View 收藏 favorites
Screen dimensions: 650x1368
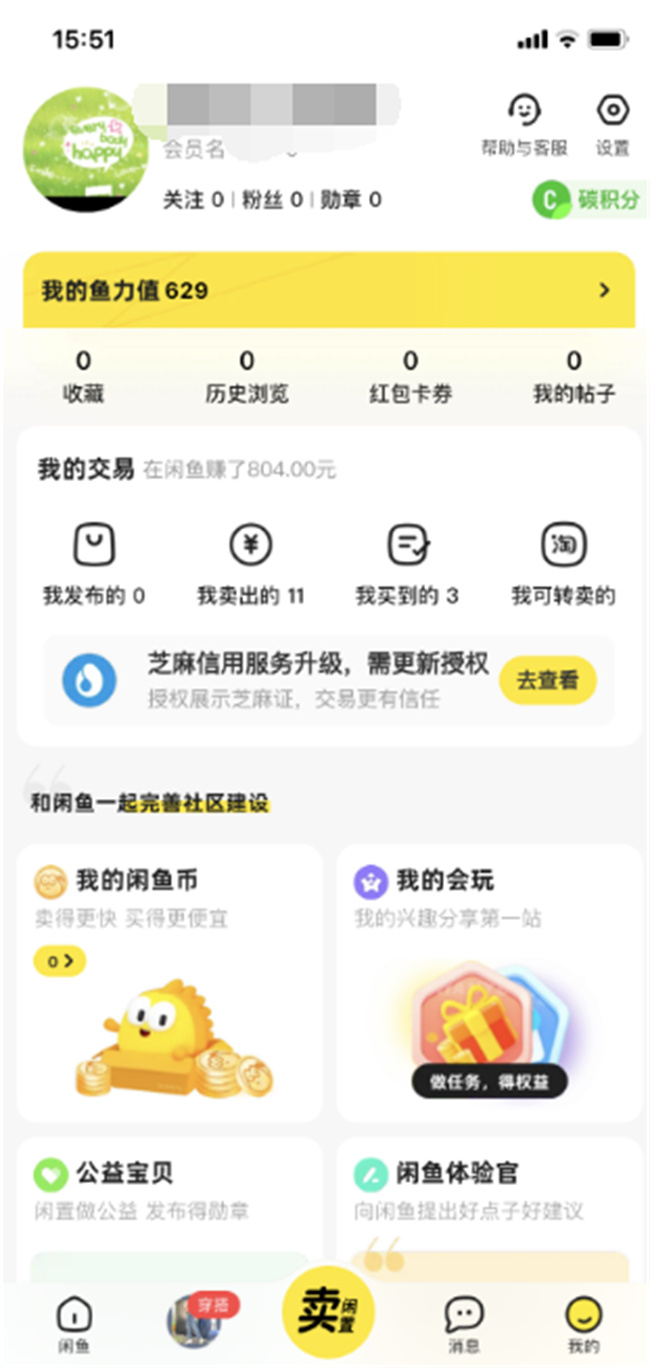click(83, 376)
